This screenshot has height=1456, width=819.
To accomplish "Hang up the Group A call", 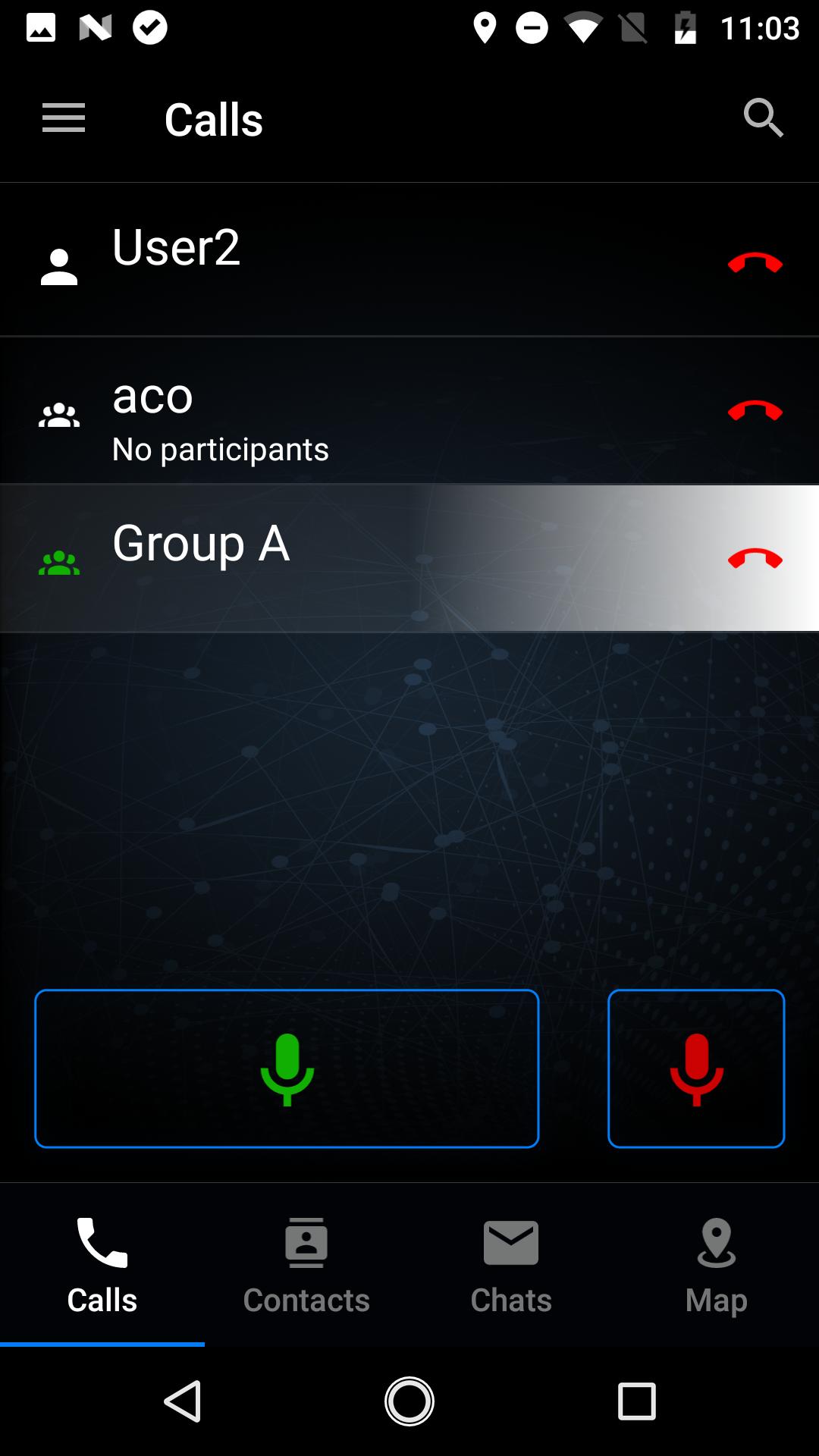I will point(755,559).
